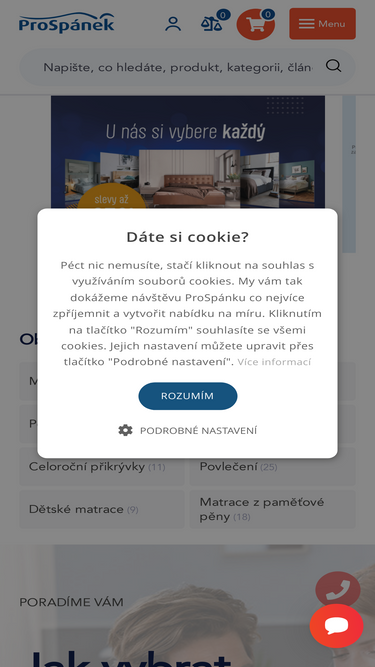Viewport: 375px width, 667px height.
Task: Tap the magnifier search icon
Action: pos(333,66)
